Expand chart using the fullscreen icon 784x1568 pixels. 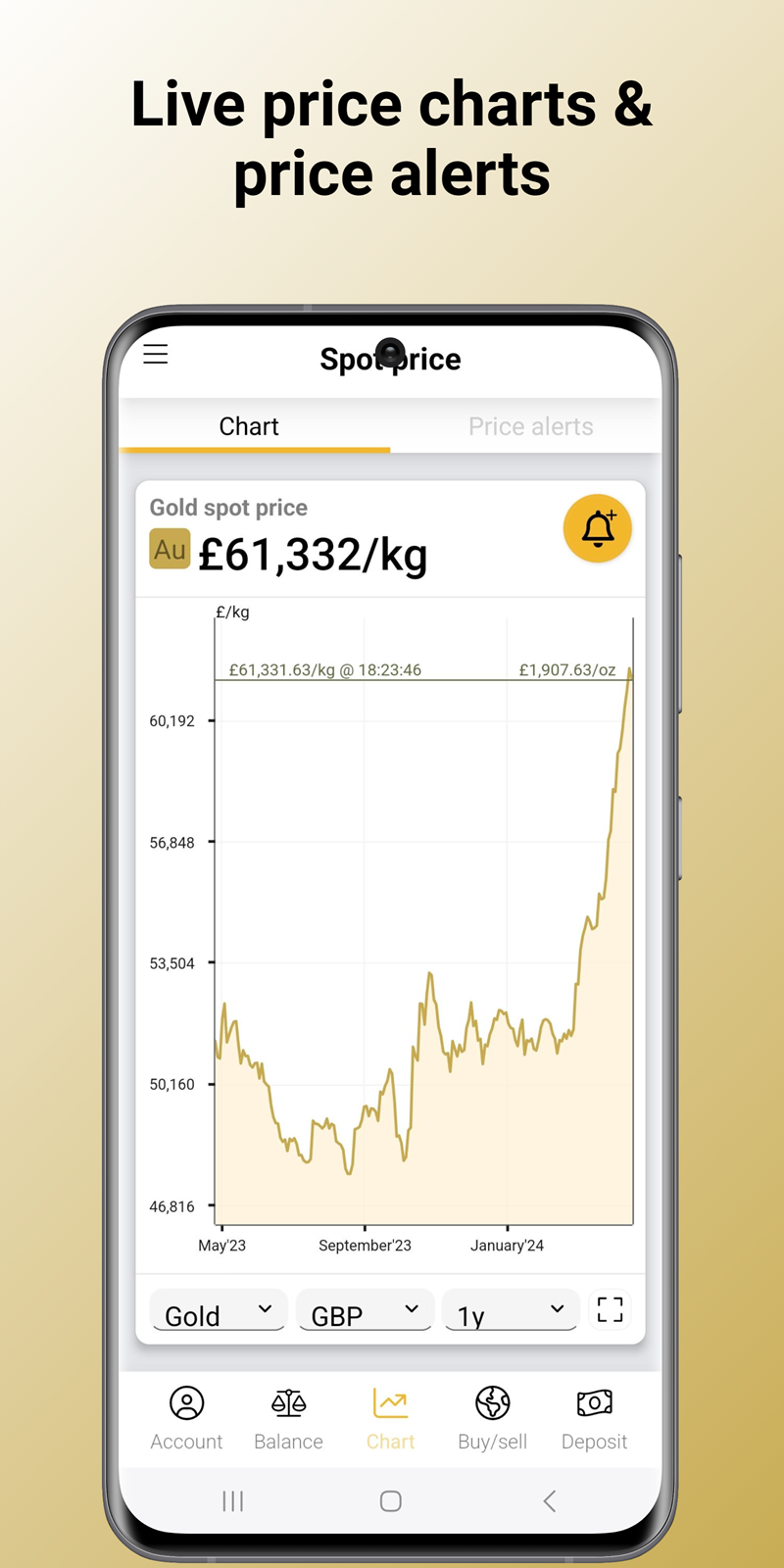coord(610,1309)
